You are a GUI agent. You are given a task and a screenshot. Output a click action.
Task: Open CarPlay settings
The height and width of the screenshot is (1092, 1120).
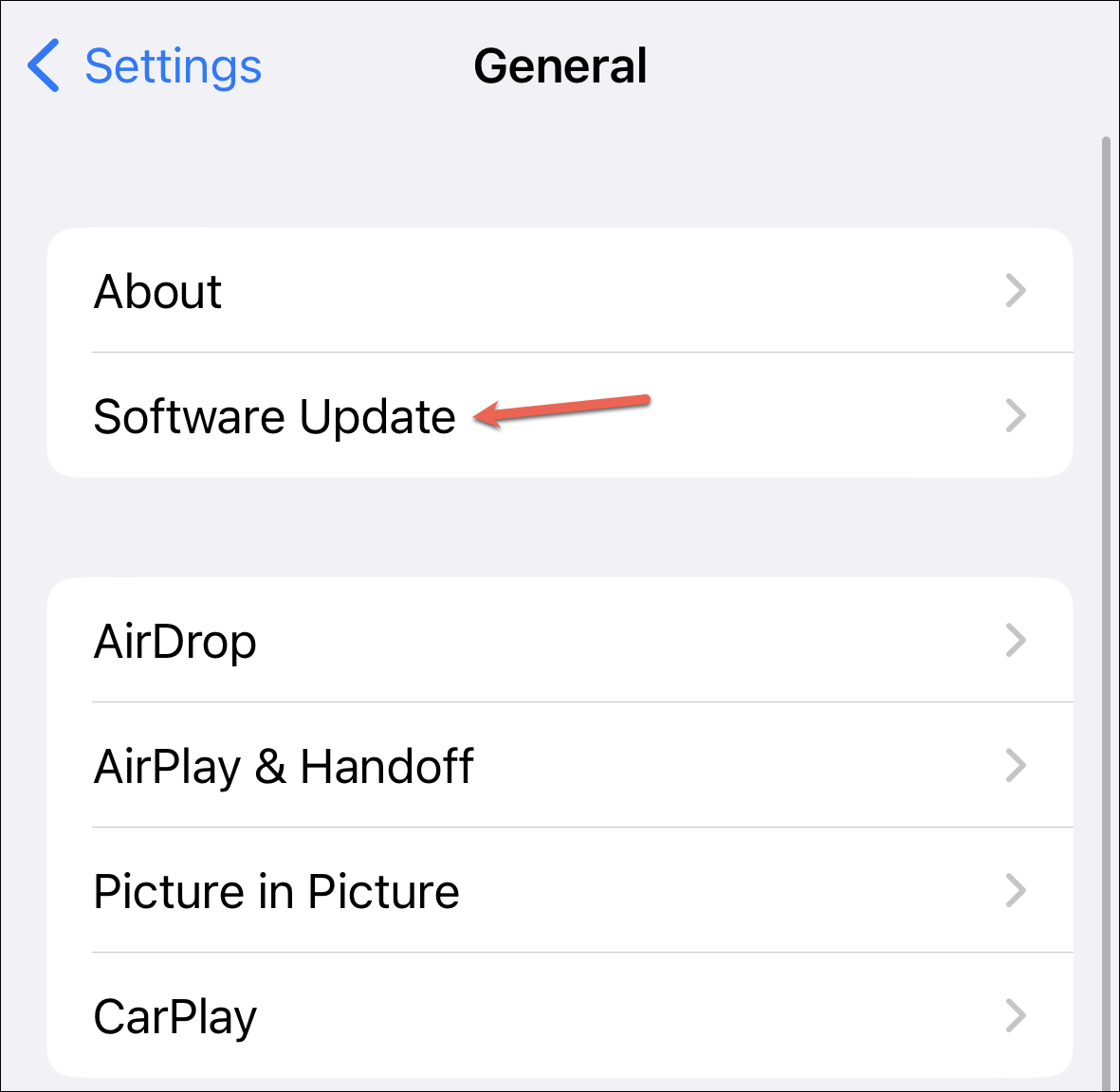pyautogui.click(x=560, y=1015)
